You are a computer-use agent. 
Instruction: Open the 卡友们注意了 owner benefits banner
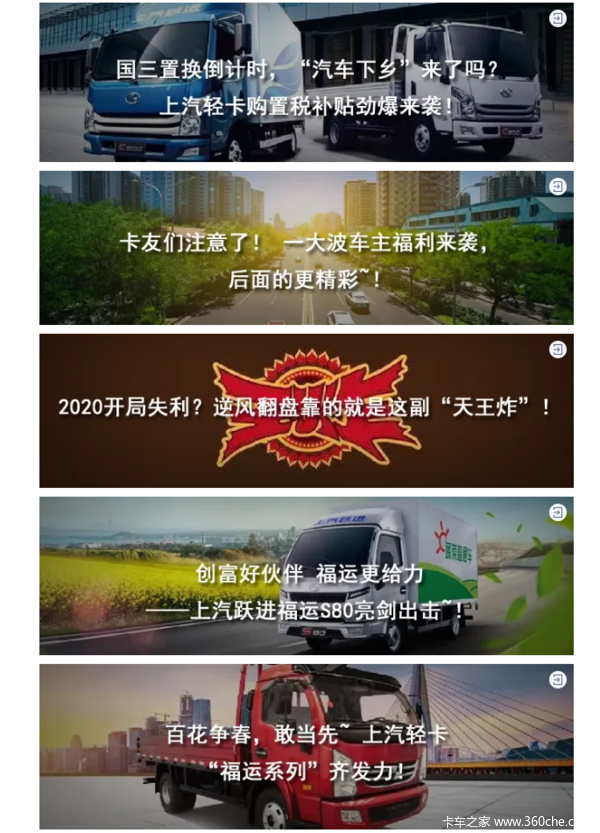point(306,248)
